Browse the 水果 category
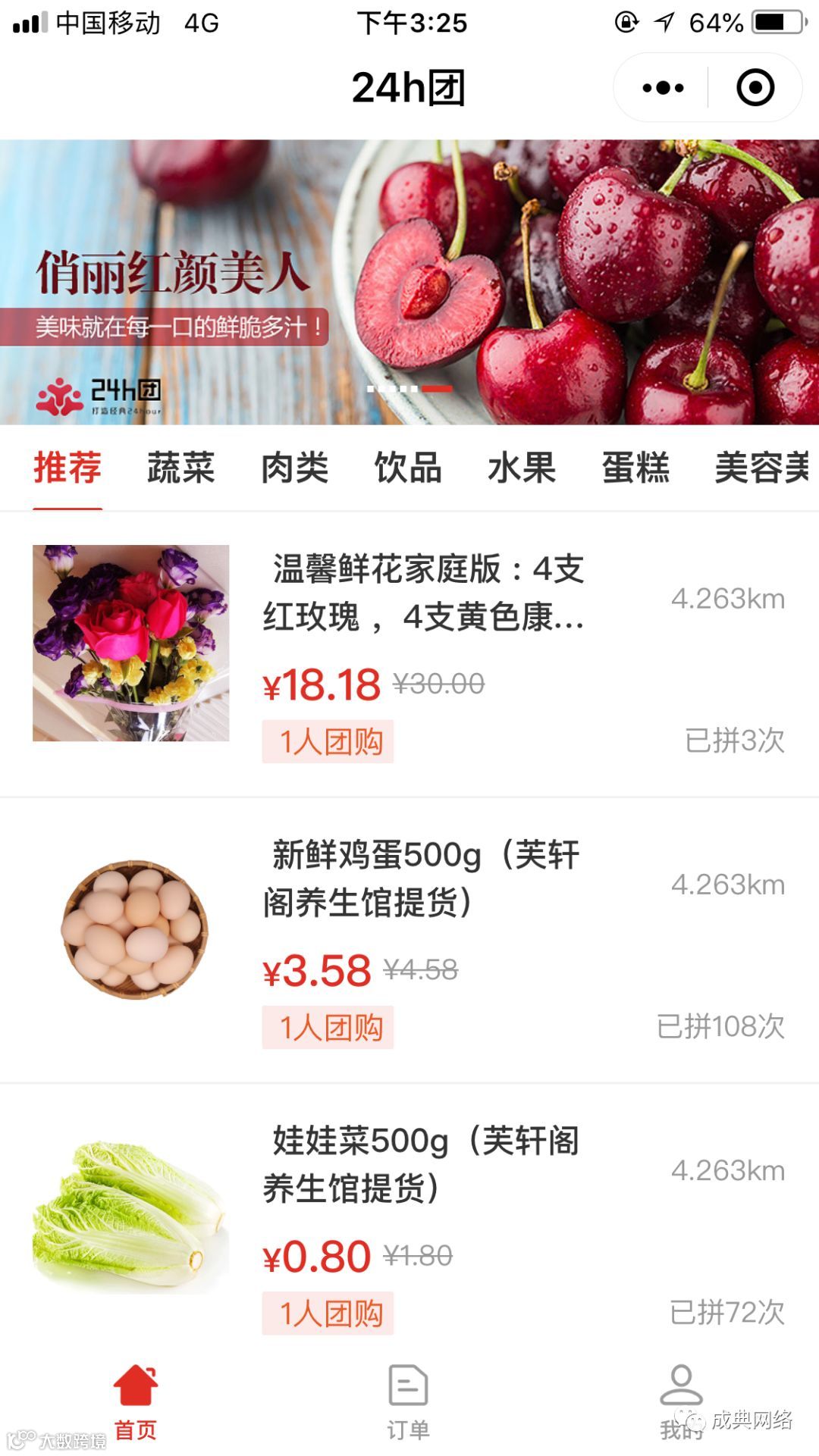Image resolution: width=819 pixels, height=1456 pixels. [x=522, y=468]
